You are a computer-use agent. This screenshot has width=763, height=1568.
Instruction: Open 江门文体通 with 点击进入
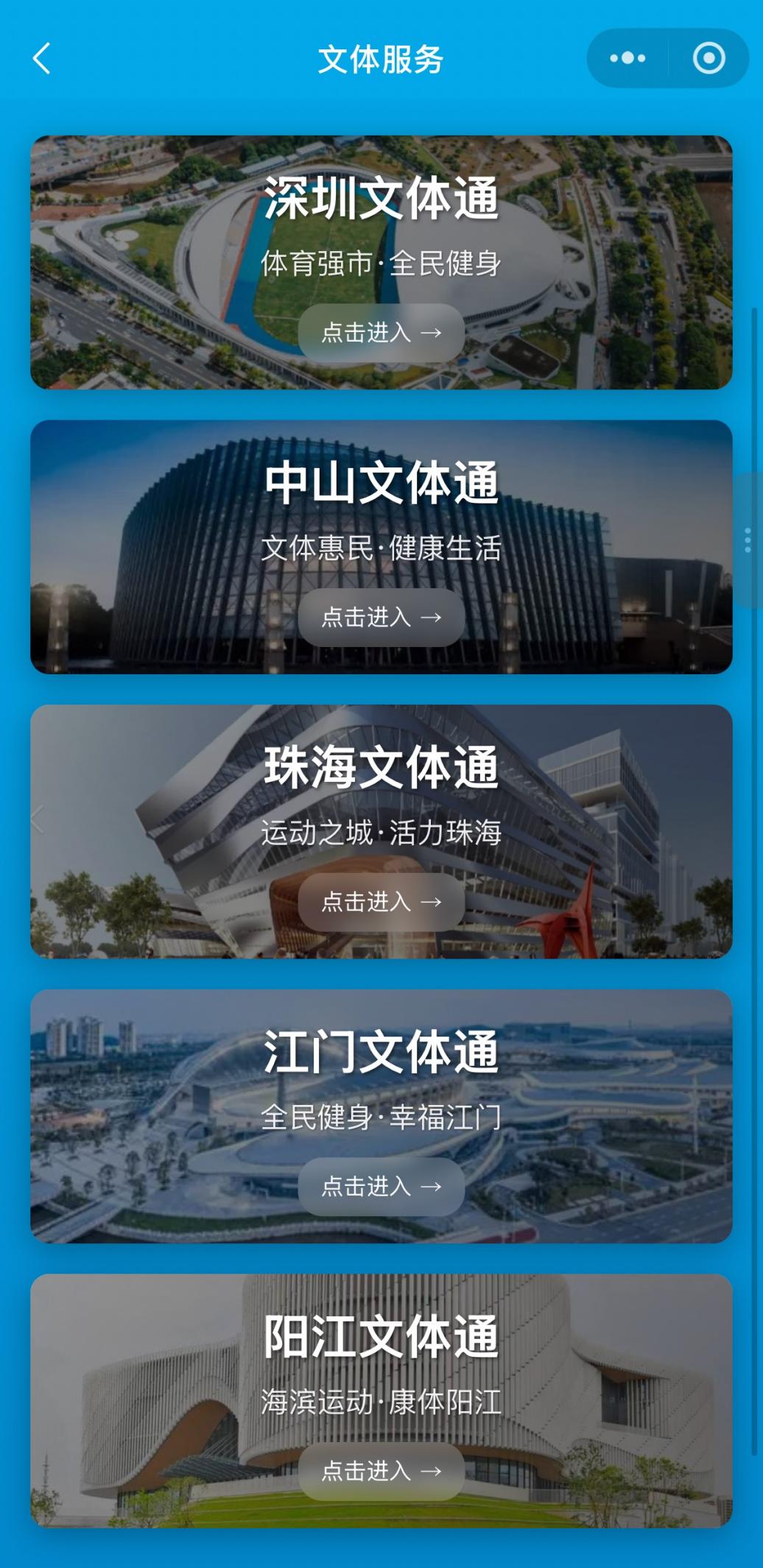click(x=381, y=1186)
